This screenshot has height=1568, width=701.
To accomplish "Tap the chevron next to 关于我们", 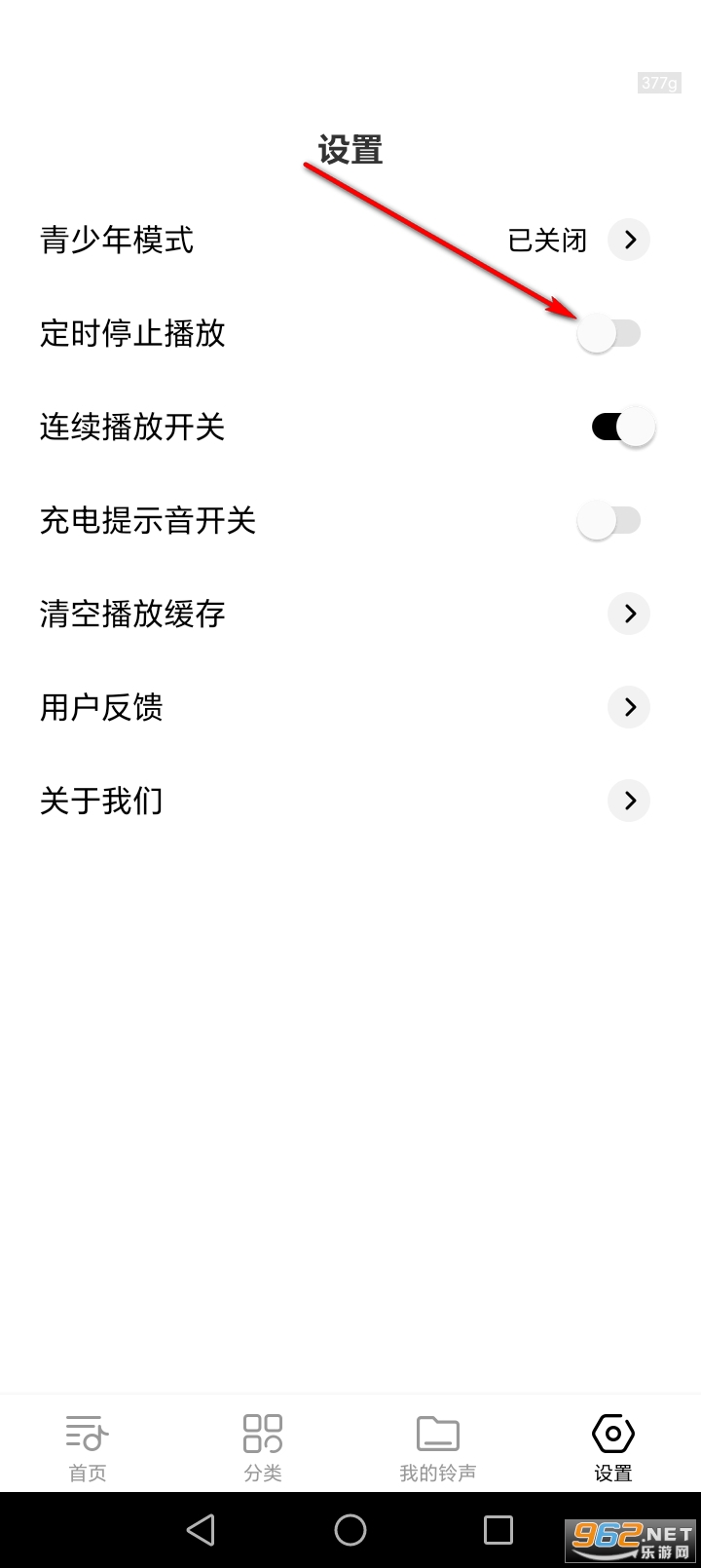I will point(629,801).
